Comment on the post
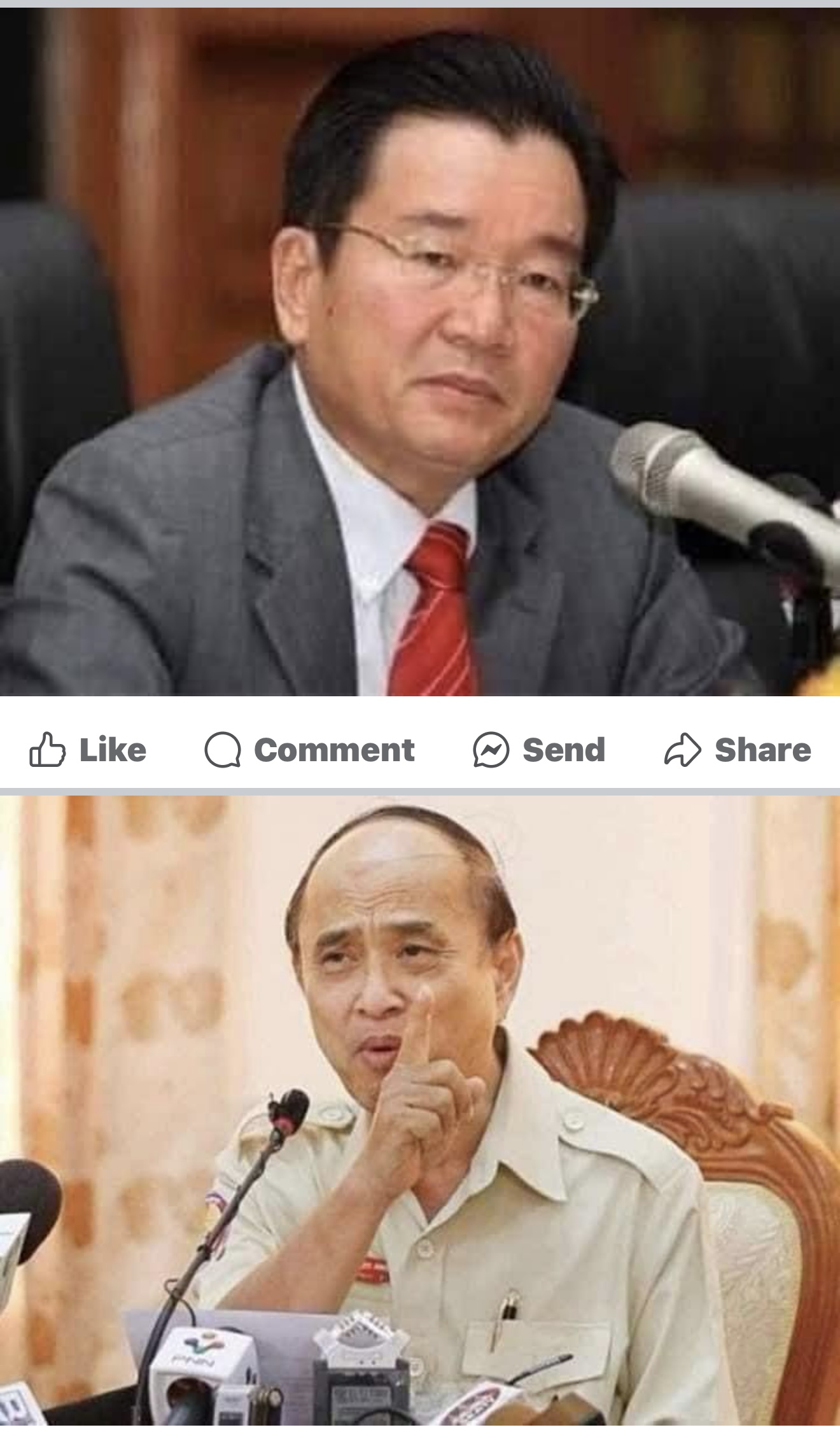This screenshot has height=1432, width=840. [309, 750]
